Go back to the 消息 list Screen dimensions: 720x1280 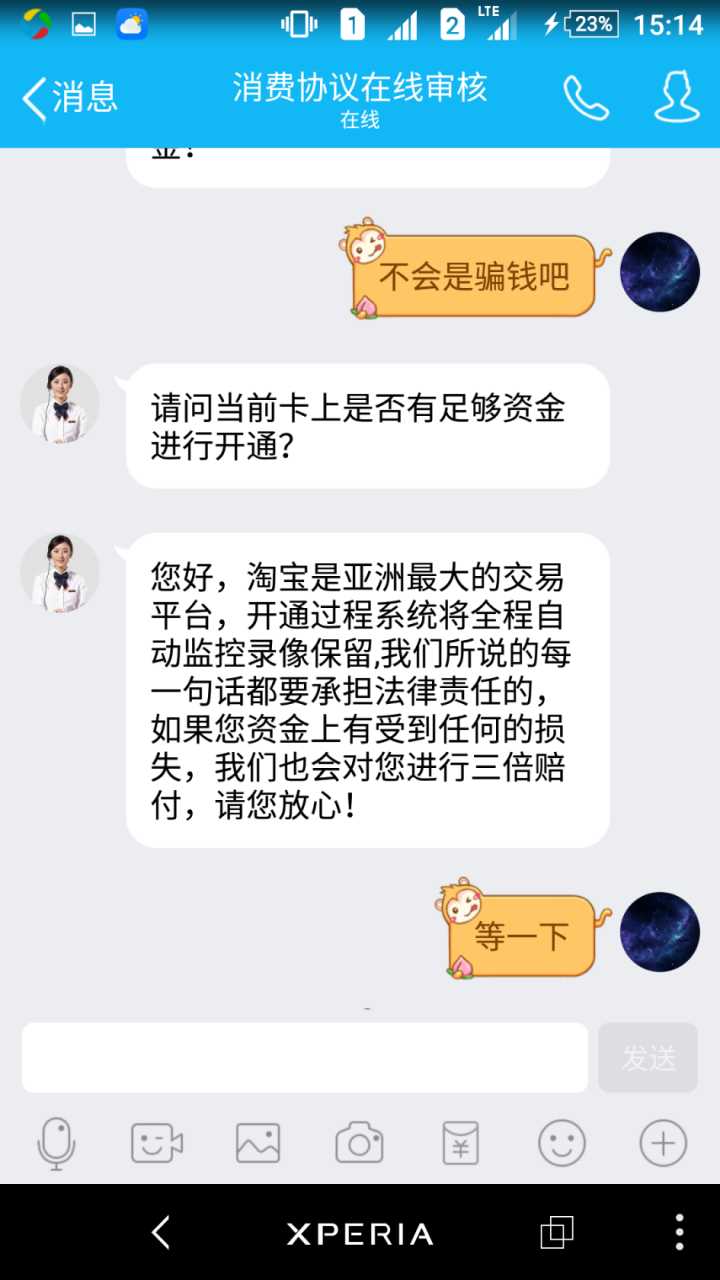tap(68, 98)
